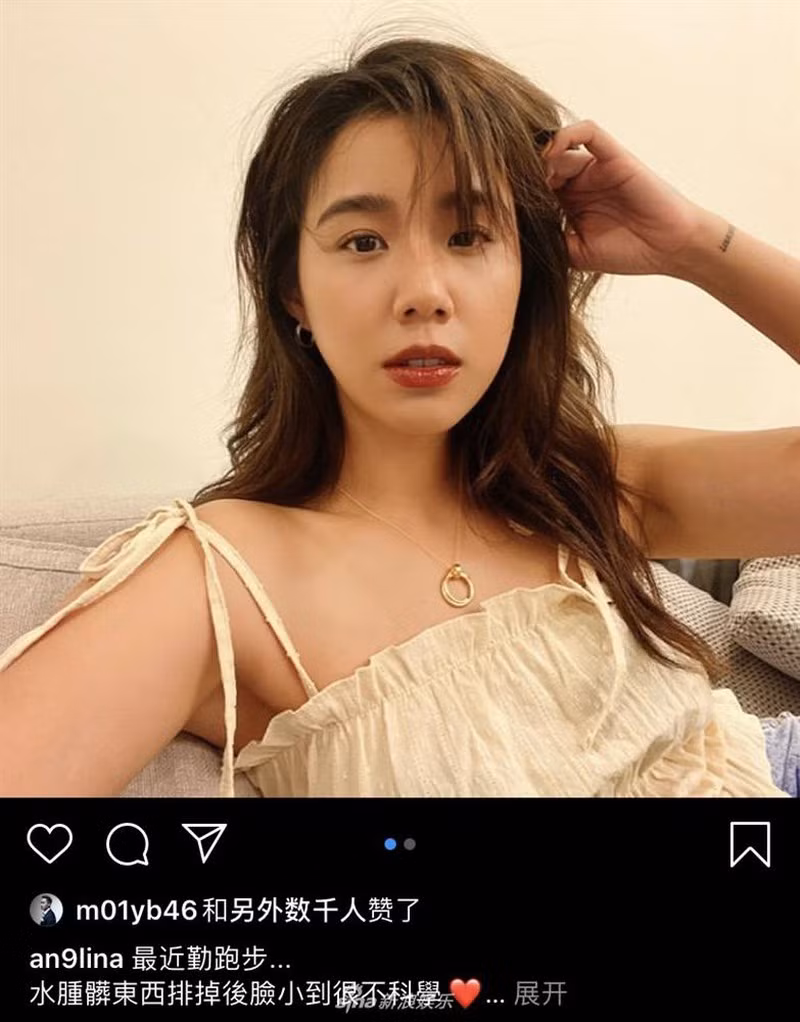Like this post with the heart icon
800x1022 pixels.
pos(49,843)
